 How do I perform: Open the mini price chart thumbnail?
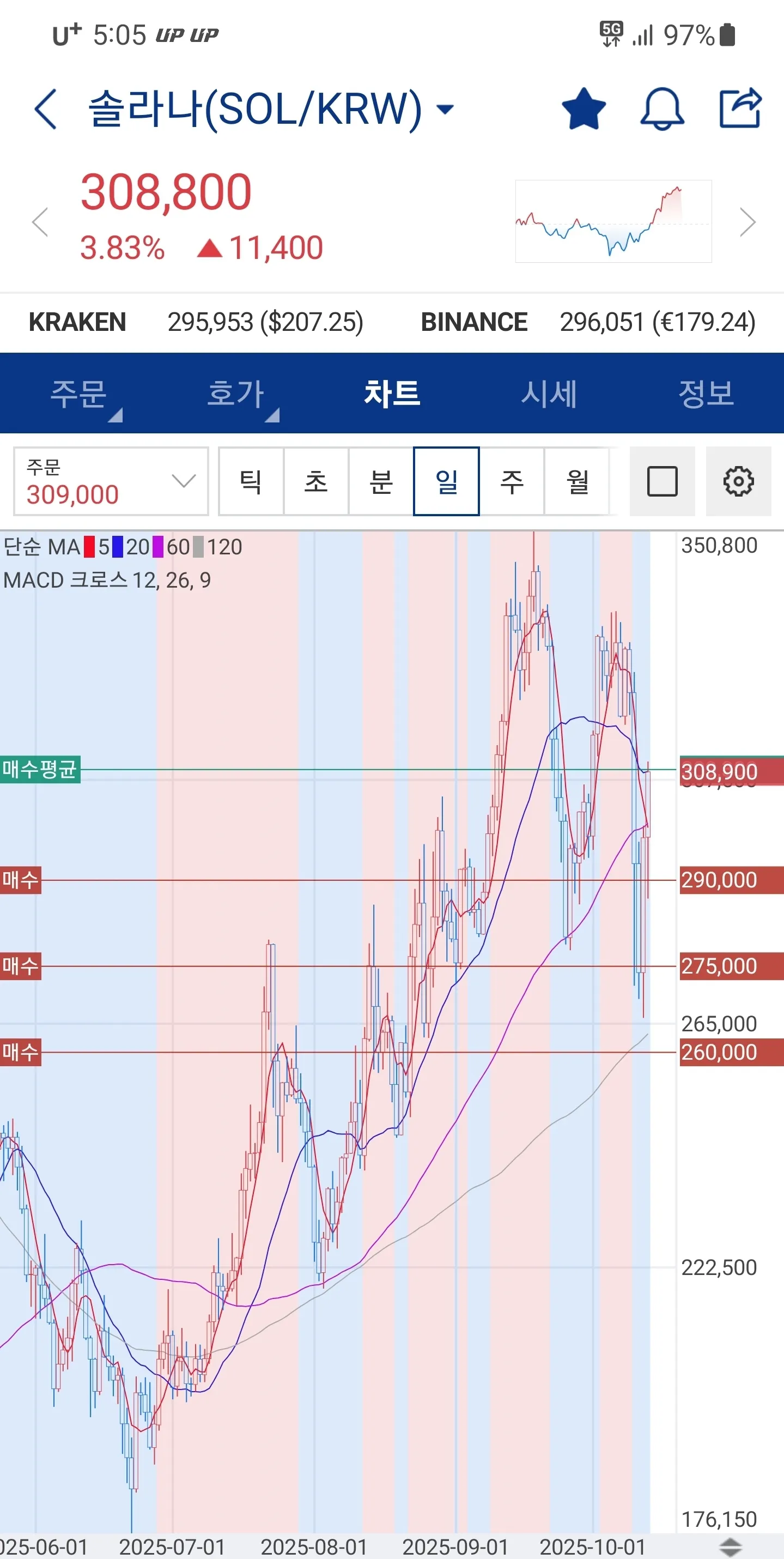(613, 221)
